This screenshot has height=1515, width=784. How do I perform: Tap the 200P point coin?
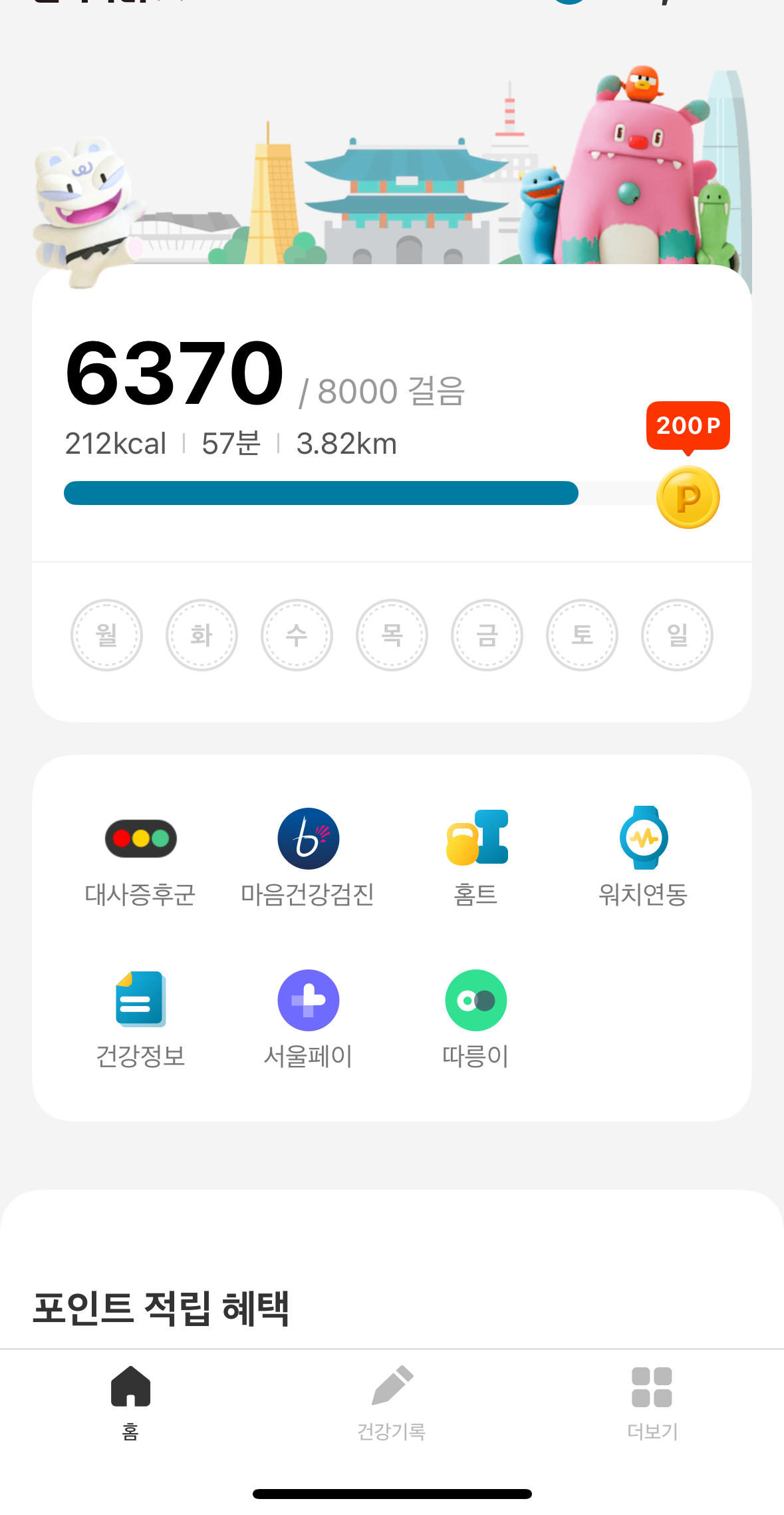[688, 497]
